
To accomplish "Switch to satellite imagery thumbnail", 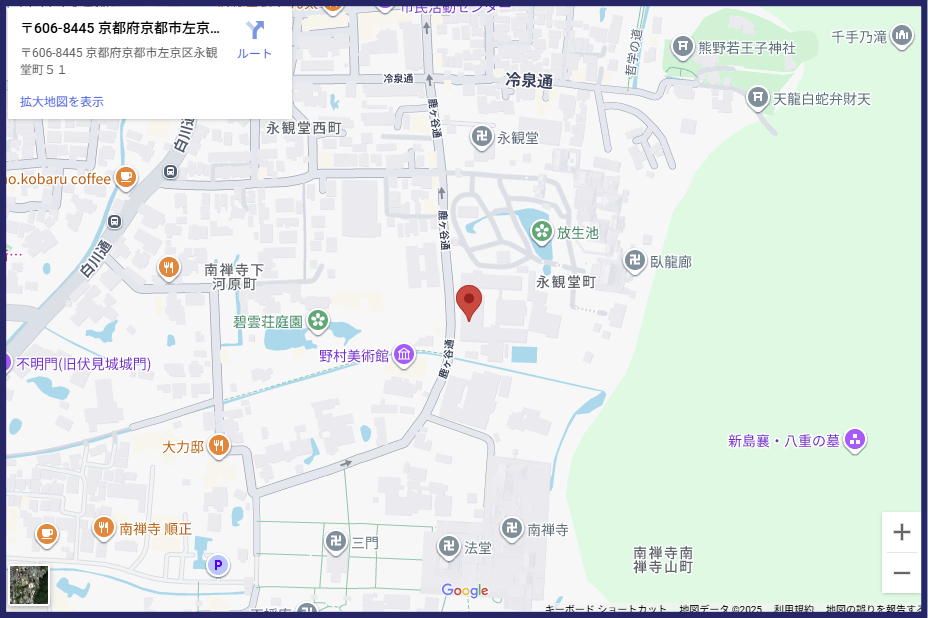I will (x=28, y=585).
